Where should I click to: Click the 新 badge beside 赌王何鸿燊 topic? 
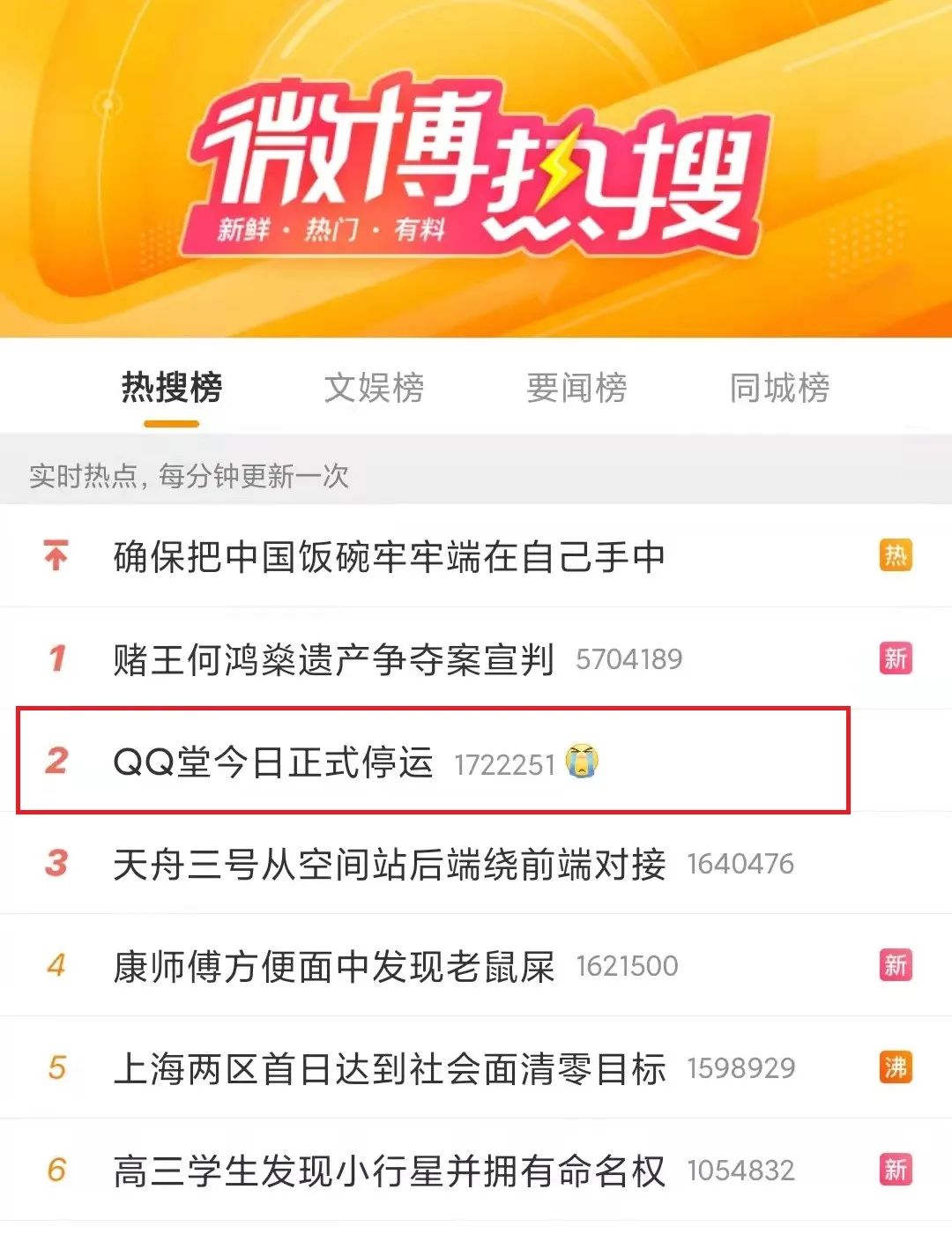click(895, 658)
